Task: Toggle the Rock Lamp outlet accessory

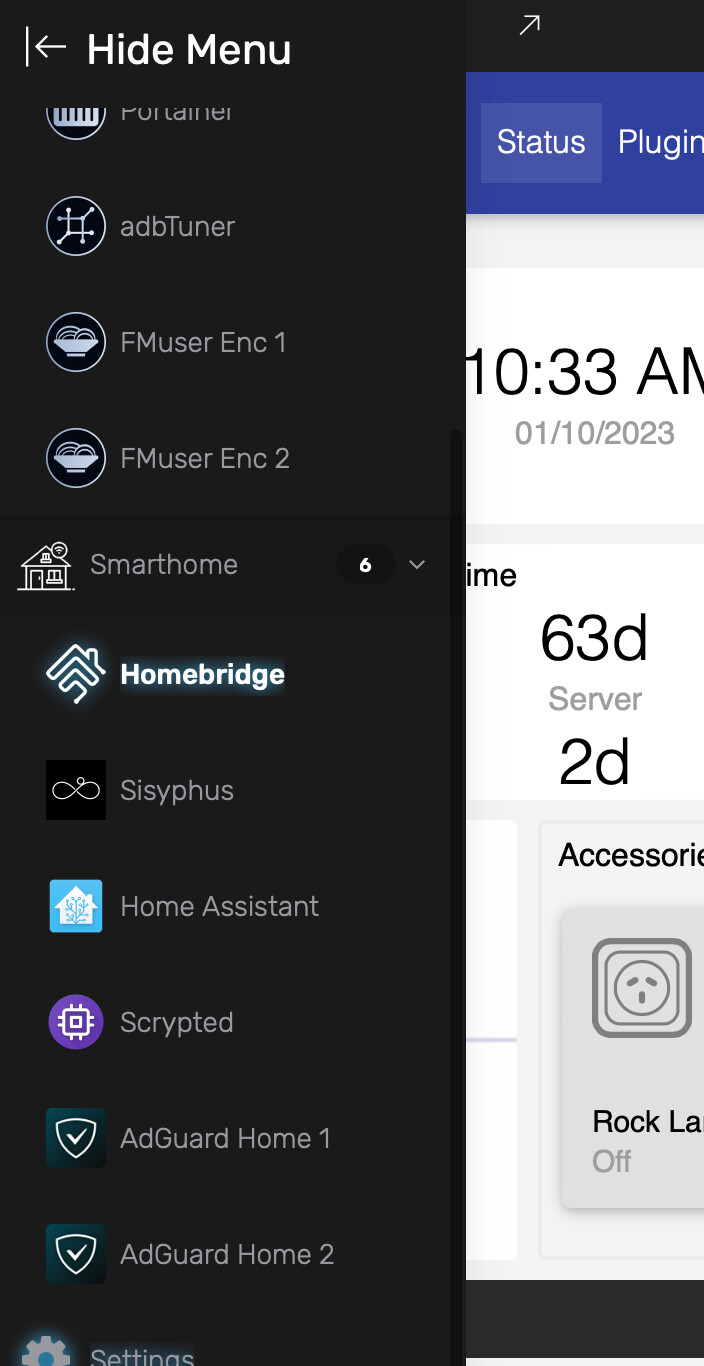Action: (x=642, y=1055)
